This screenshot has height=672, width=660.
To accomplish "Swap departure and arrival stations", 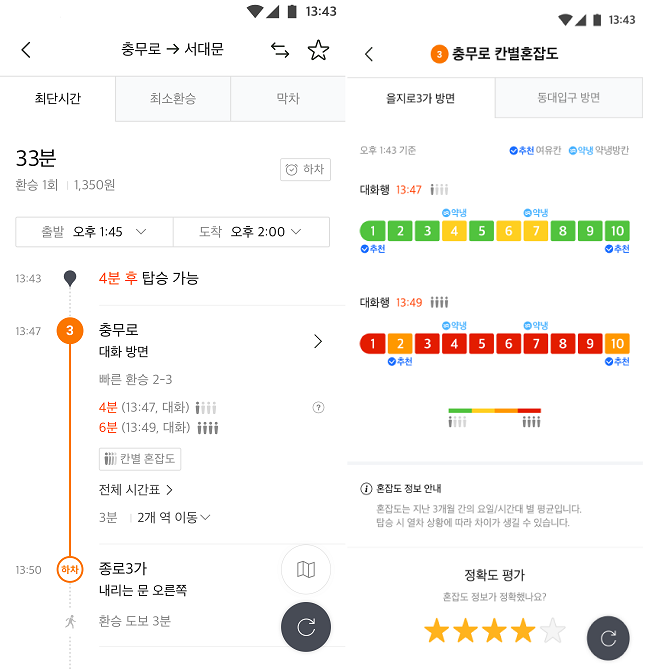I will (280, 50).
